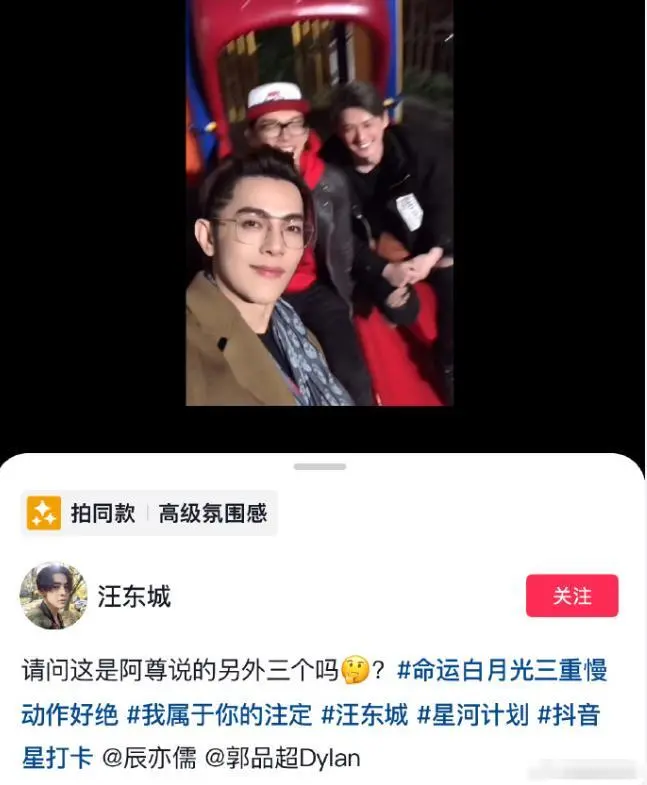This screenshot has height=785, width=647.
Task: Open the #汪东城 hashtag
Action: click(364, 715)
